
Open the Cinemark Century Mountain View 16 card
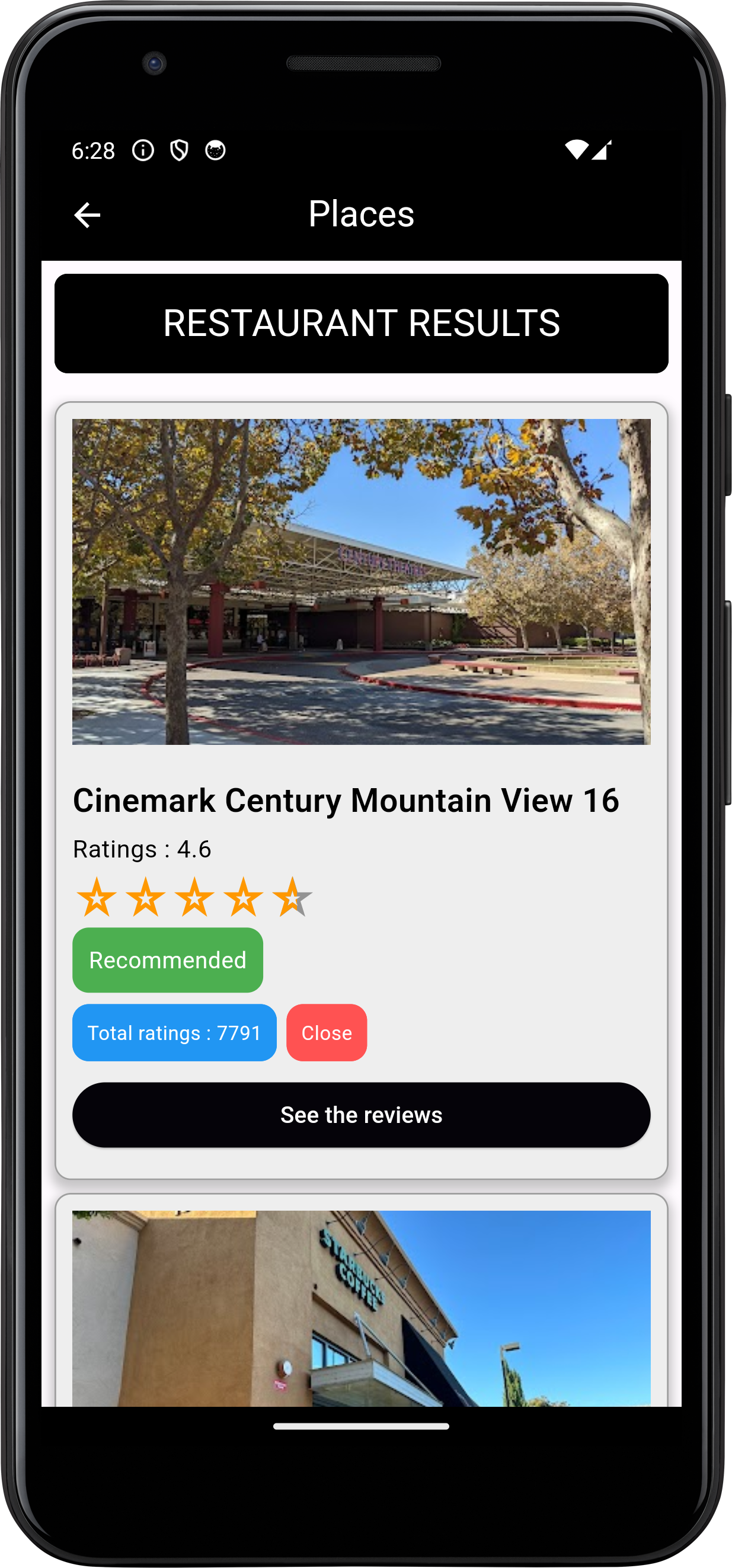pyautogui.click(x=361, y=790)
